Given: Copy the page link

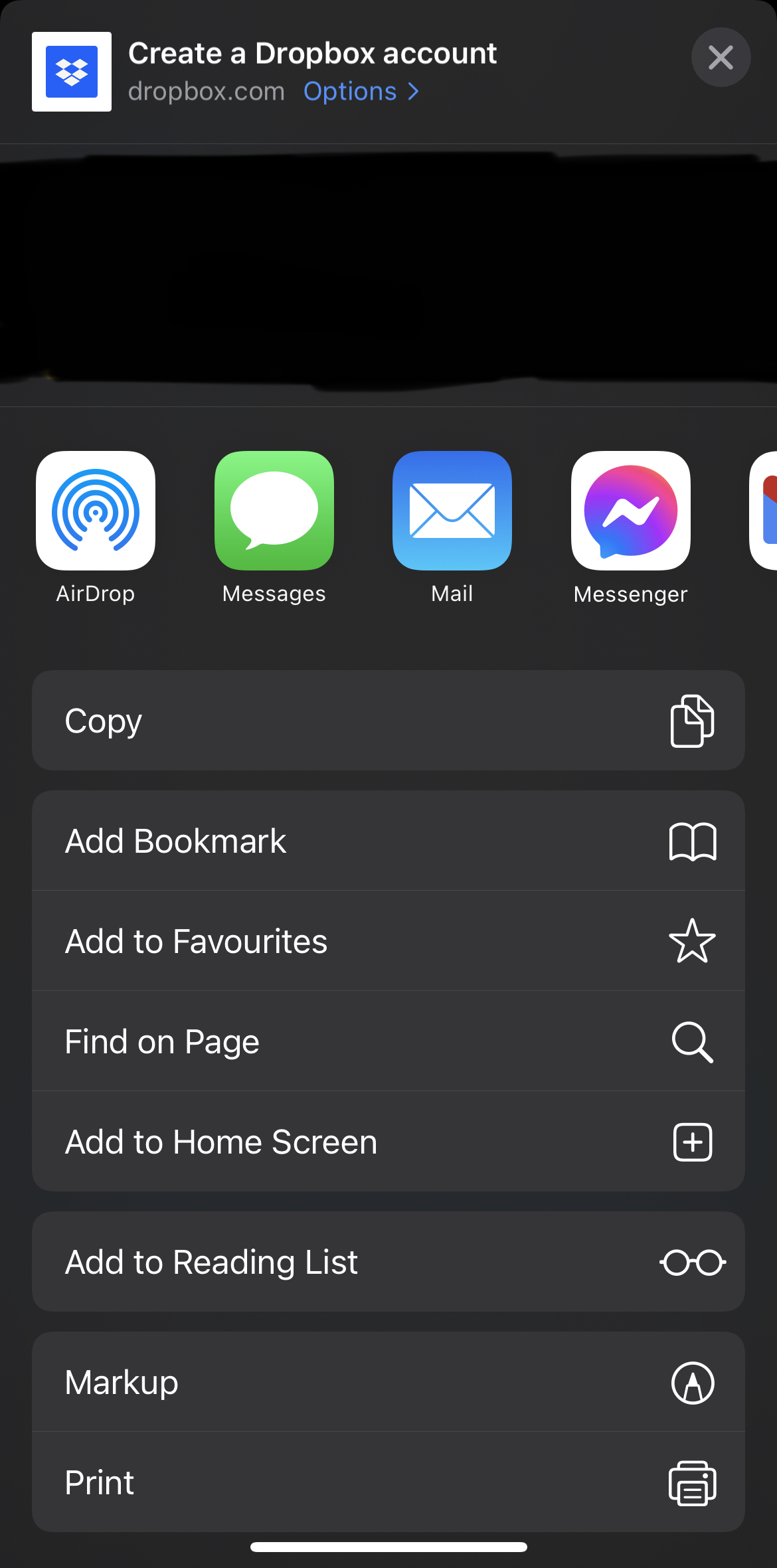Looking at the screenshot, I should pyautogui.click(x=388, y=721).
